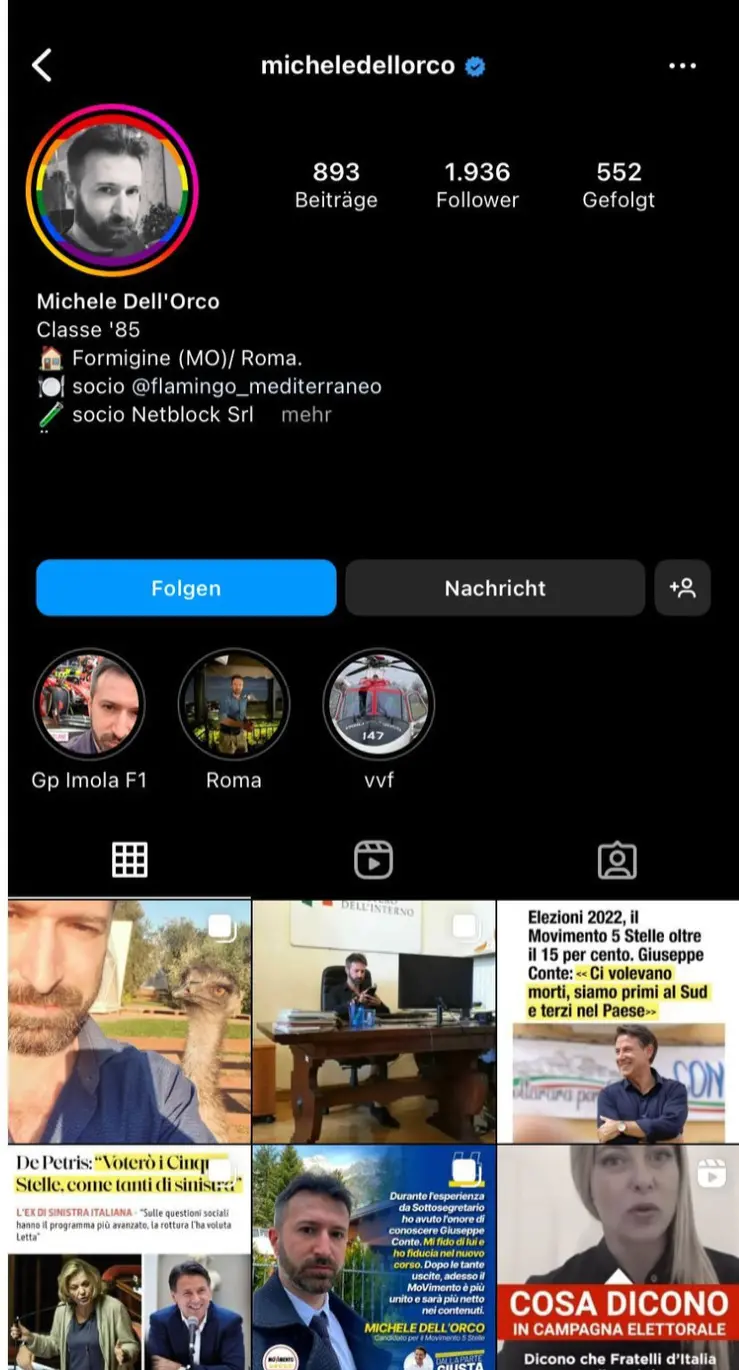Open the 1.936 Follower list

click(x=477, y=185)
